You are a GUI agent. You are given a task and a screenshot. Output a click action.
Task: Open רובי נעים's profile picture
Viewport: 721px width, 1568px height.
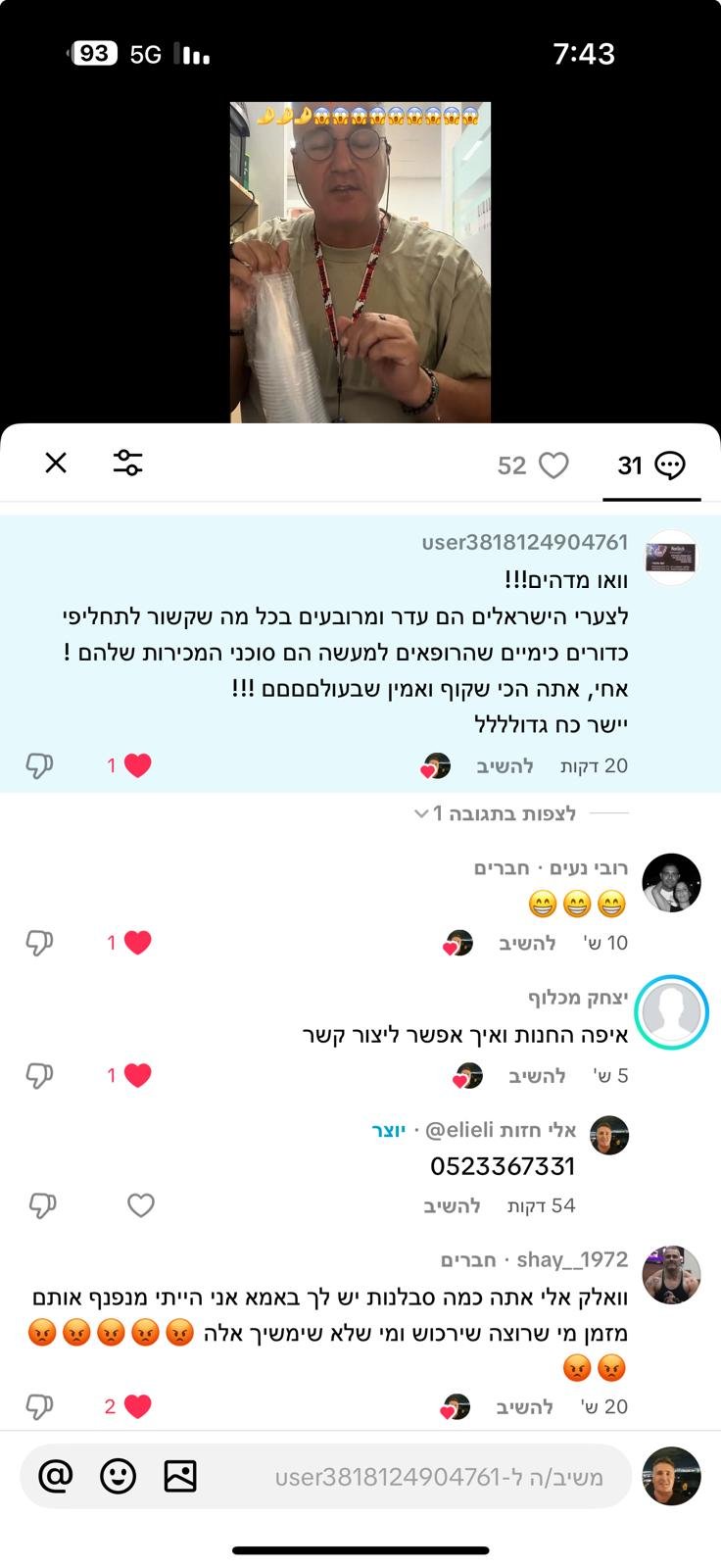671,882
